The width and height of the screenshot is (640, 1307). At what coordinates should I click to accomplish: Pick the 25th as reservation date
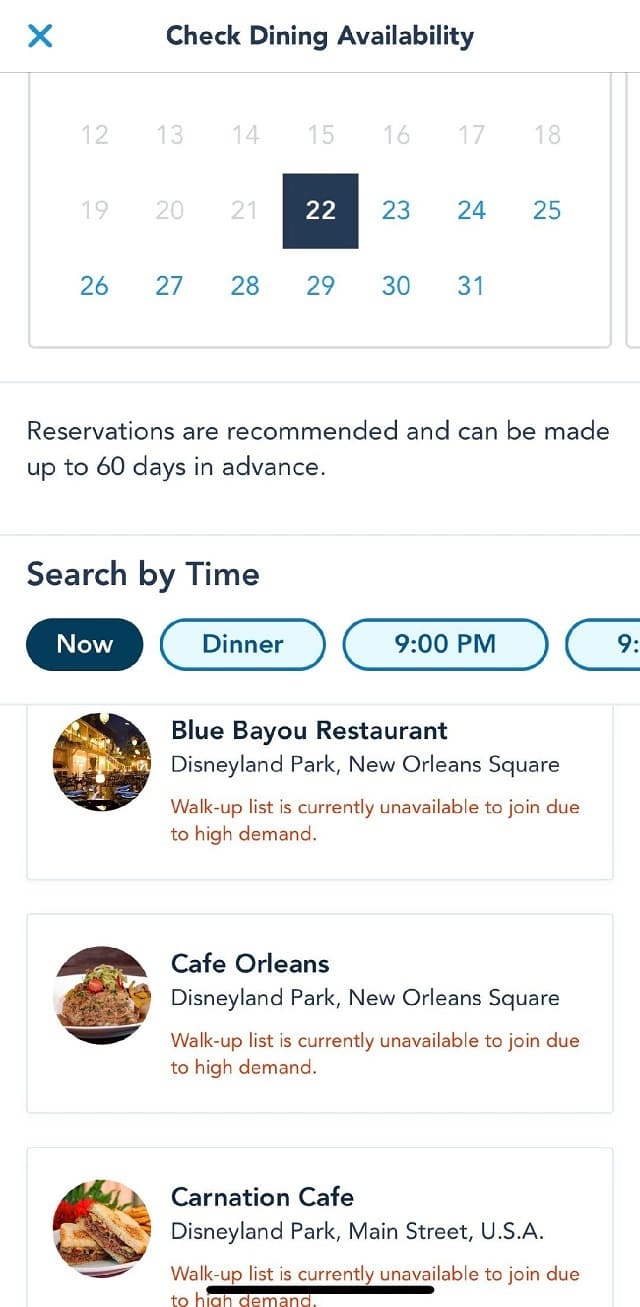point(547,210)
